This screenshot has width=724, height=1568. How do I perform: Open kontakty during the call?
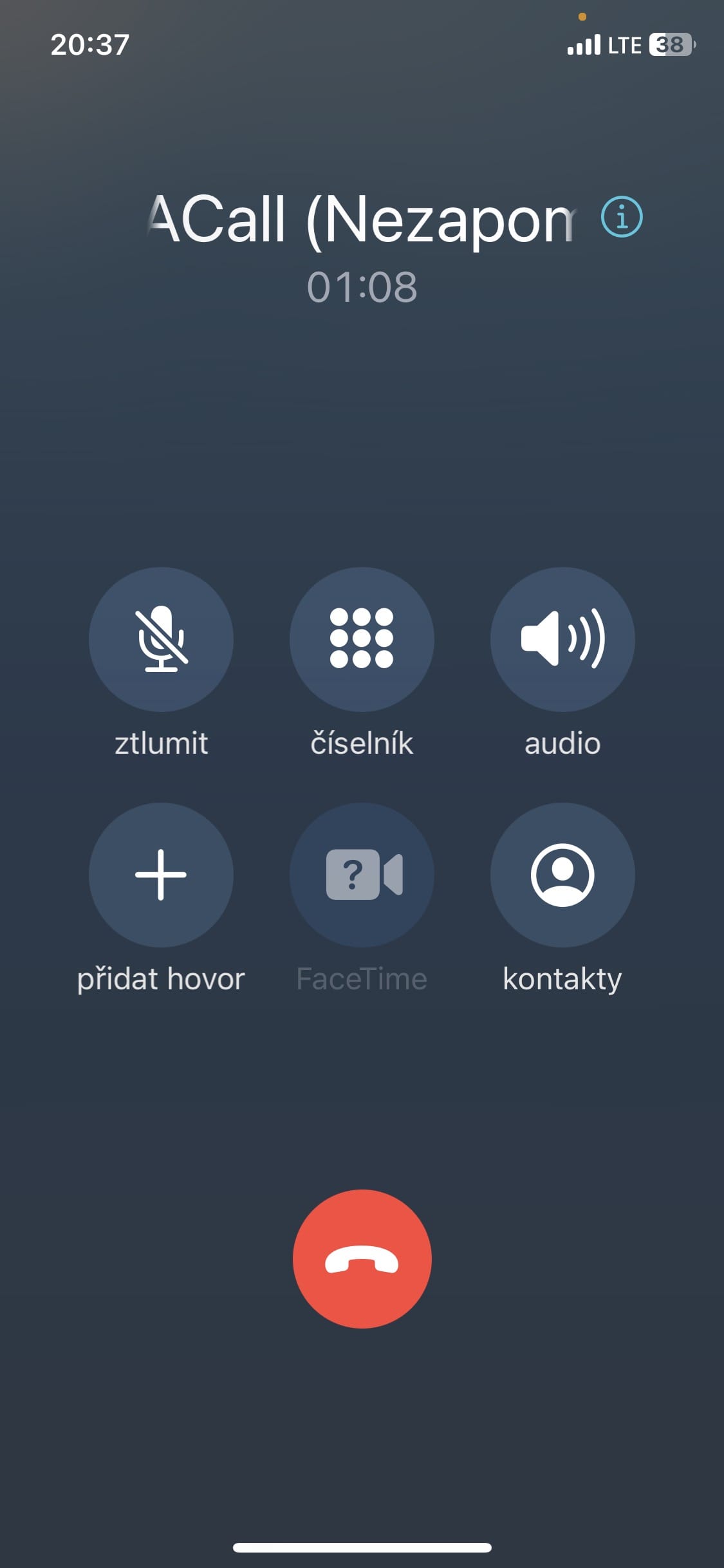pos(562,875)
